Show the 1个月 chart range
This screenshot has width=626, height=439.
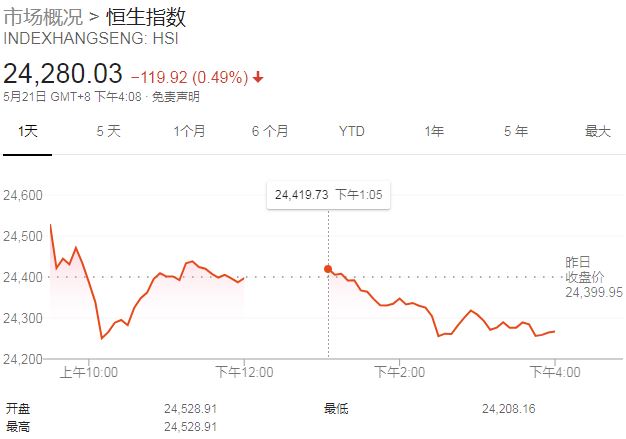[x=189, y=131]
